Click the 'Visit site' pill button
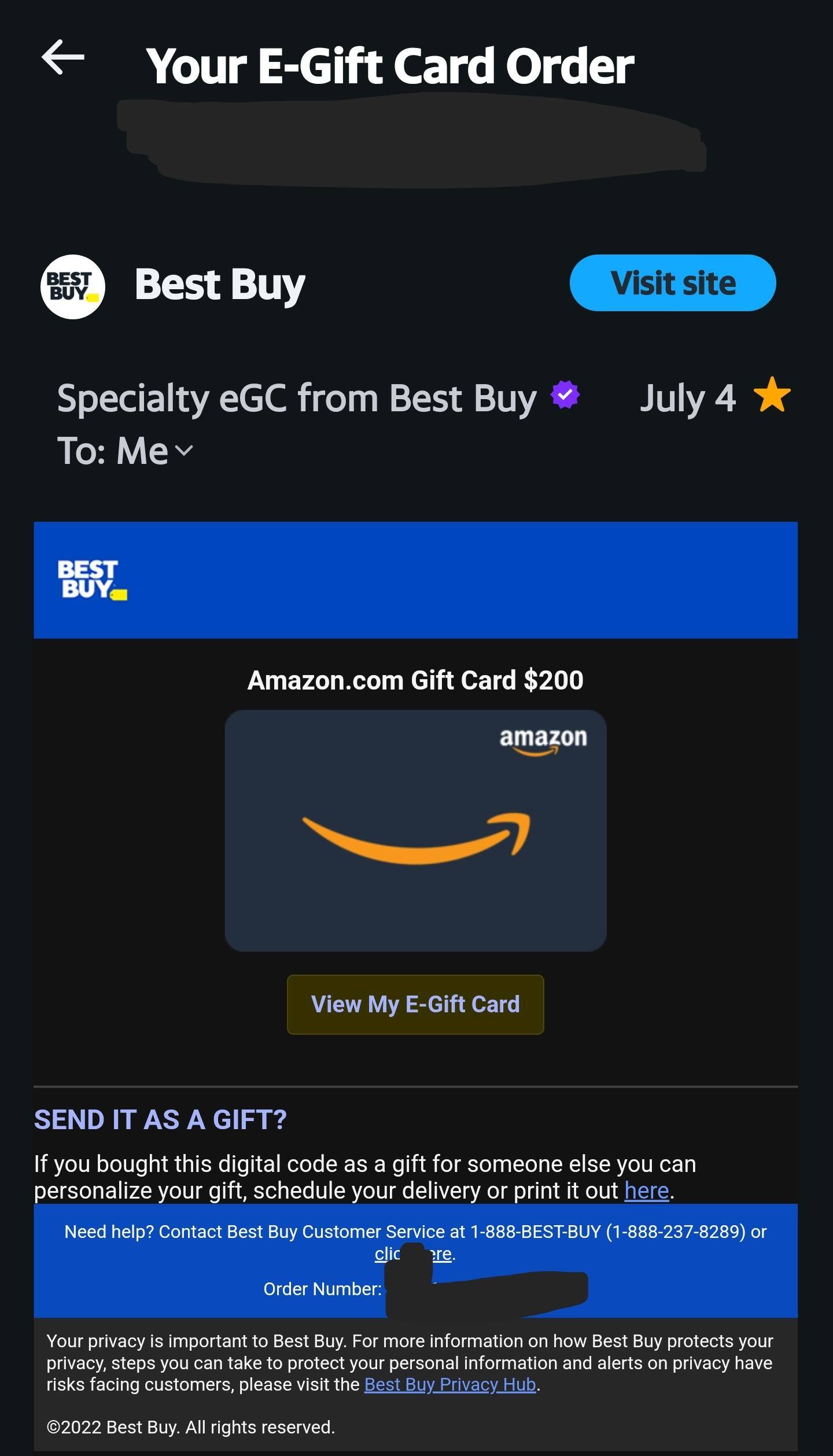This screenshot has width=833, height=1456. click(x=672, y=283)
